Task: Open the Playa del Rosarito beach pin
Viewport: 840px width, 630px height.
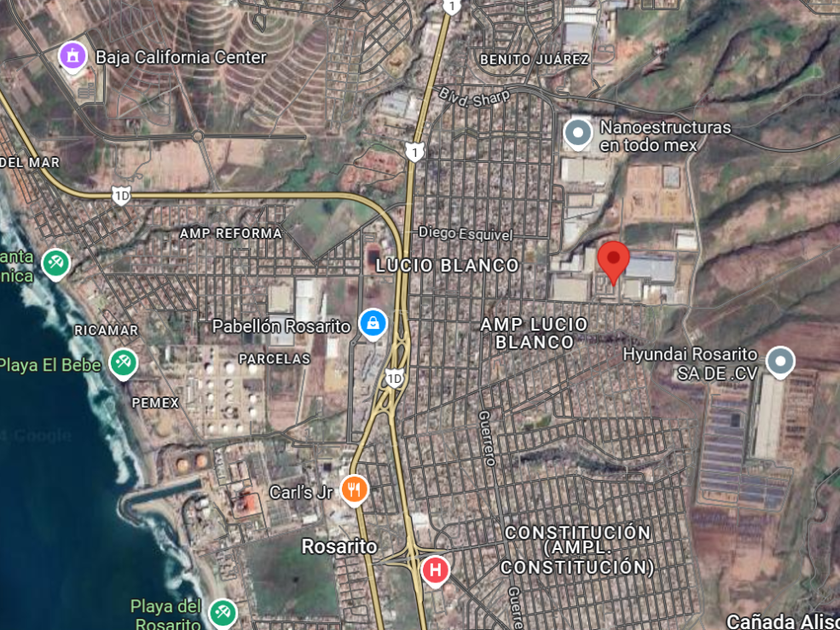Action: coord(223,612)
